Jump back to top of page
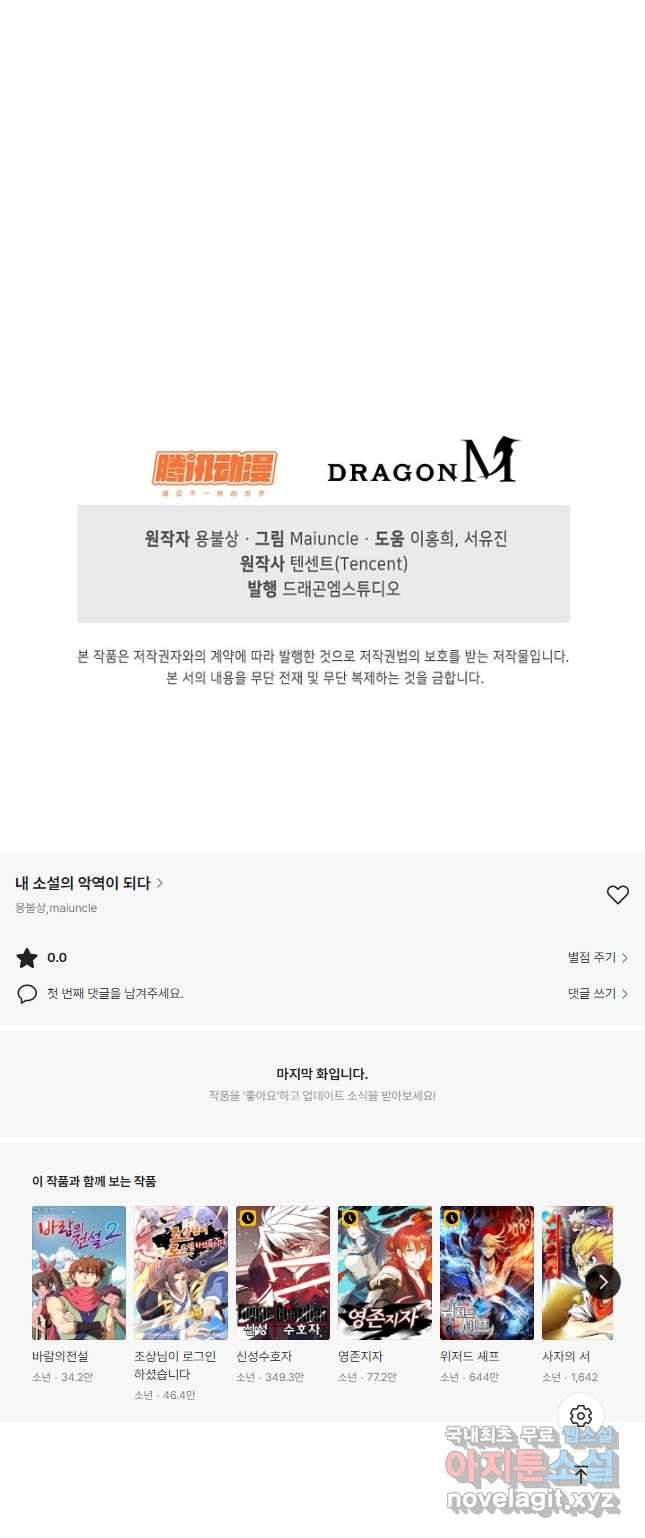Screen dimensions: 645x1538 pyautogui.click(x=581, y=1474)
